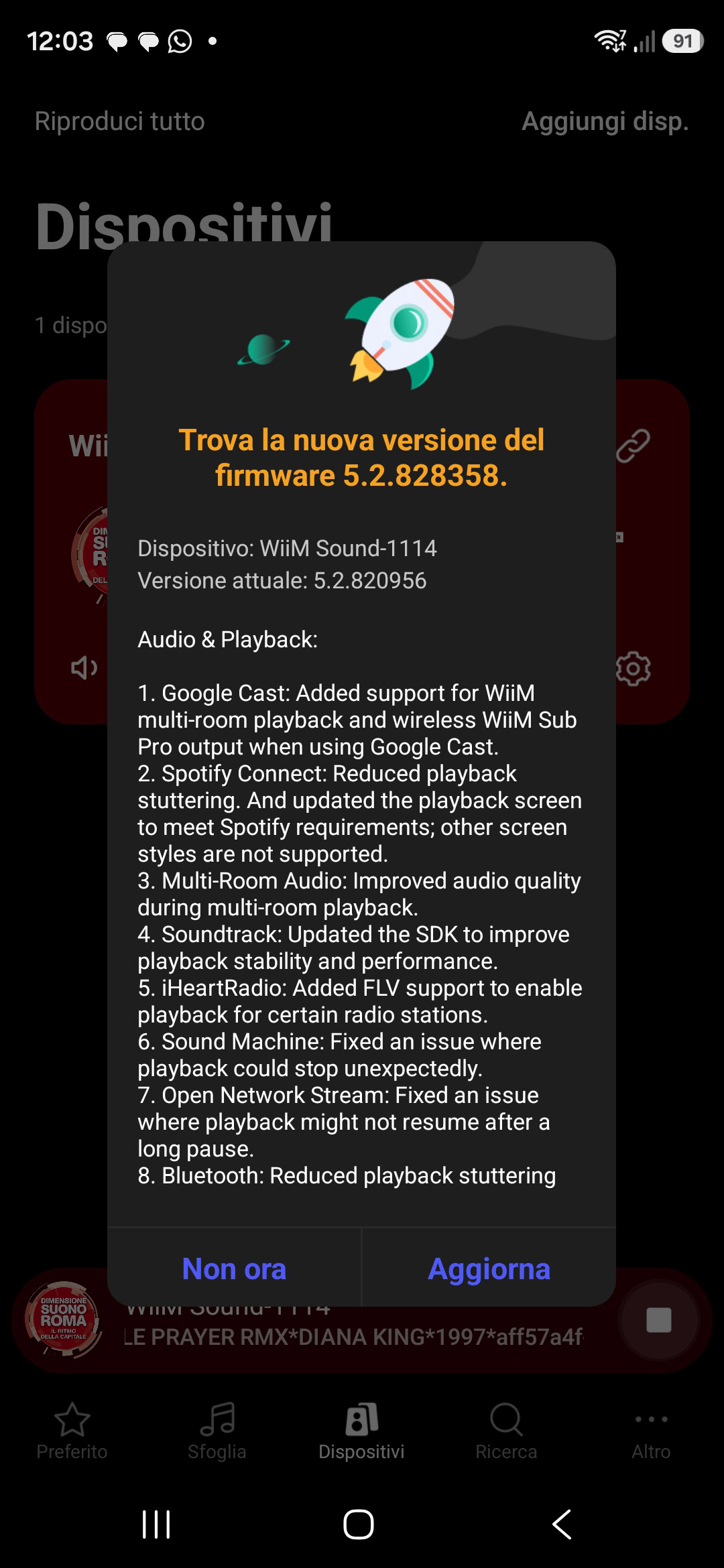Go back using the system back button
The image size is (724, 1568).
562,1524
